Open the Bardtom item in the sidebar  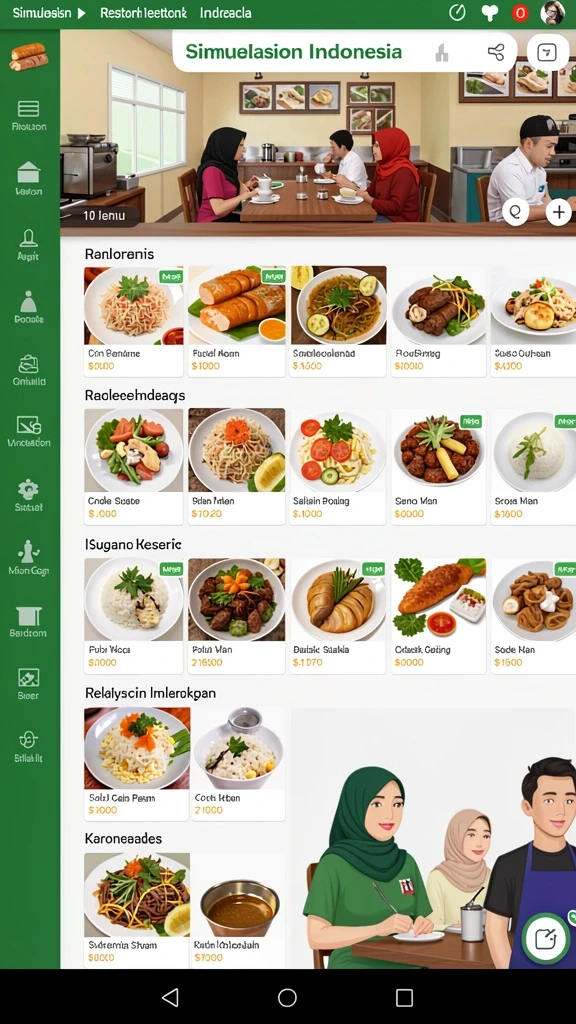click(x=29, y=622)
